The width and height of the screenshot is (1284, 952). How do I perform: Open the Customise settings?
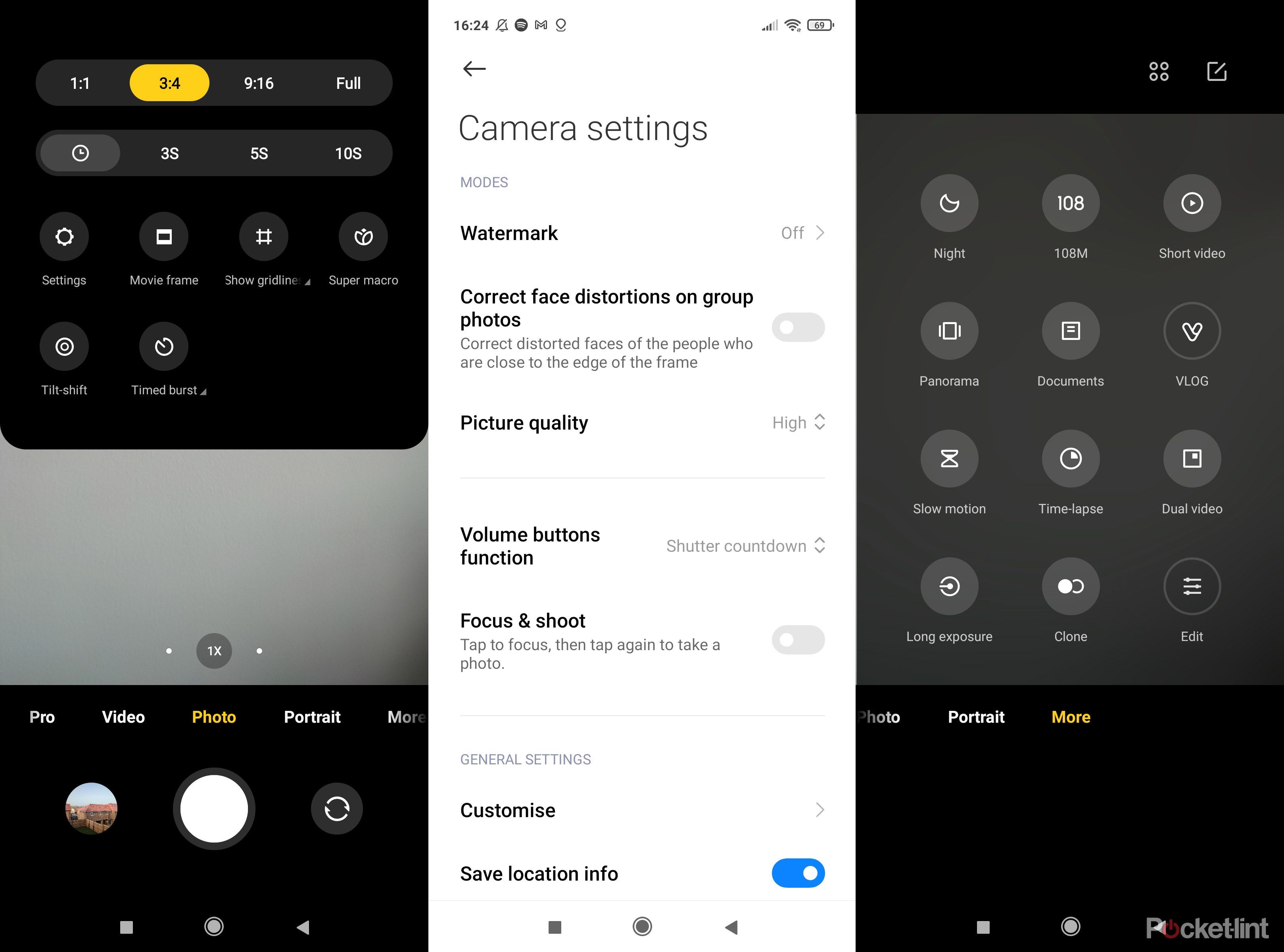coord(642,810)
